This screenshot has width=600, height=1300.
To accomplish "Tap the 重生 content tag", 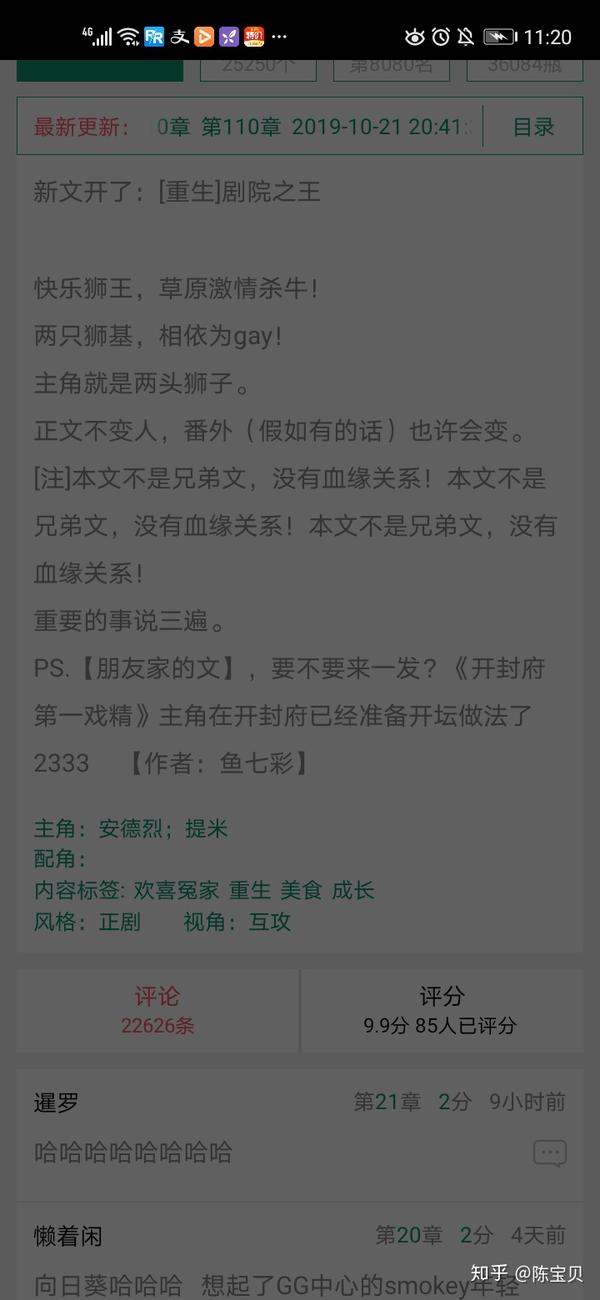I will 250,890.
